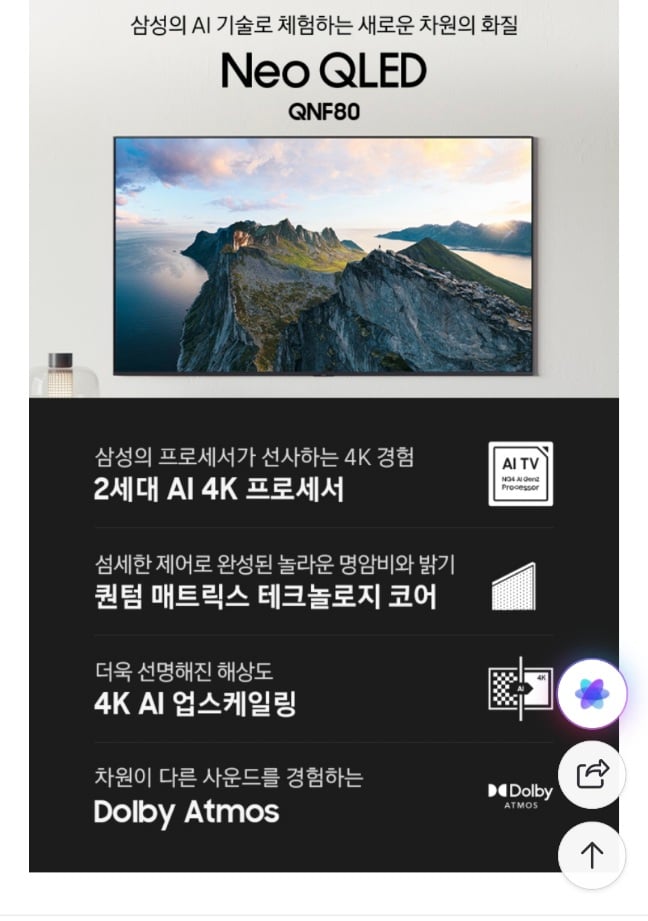Jump back to top of page
The height and width of the screenshot is (921, 648).
(592, 855)
